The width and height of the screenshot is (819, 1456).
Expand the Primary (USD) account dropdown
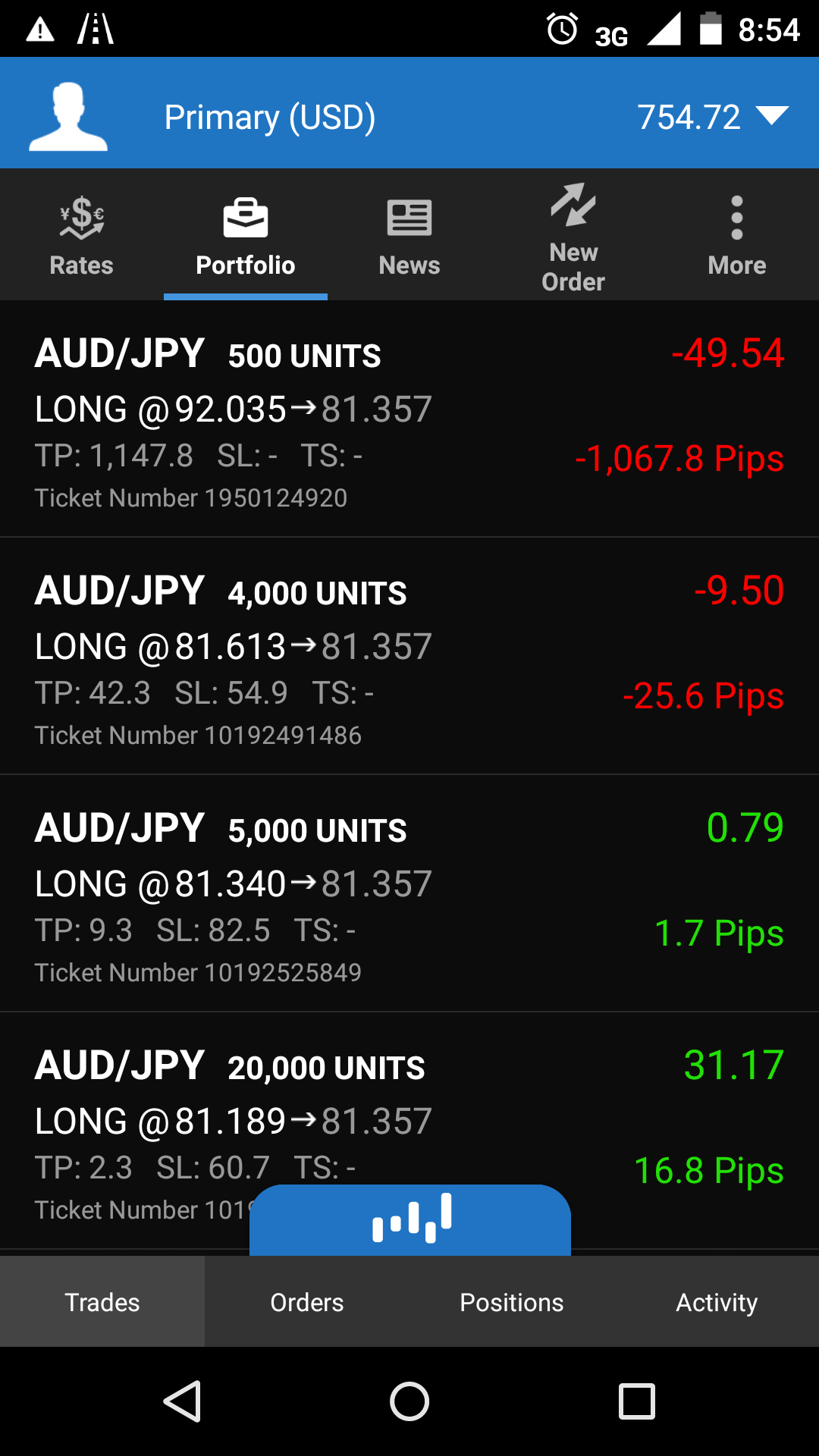[772, 116]
